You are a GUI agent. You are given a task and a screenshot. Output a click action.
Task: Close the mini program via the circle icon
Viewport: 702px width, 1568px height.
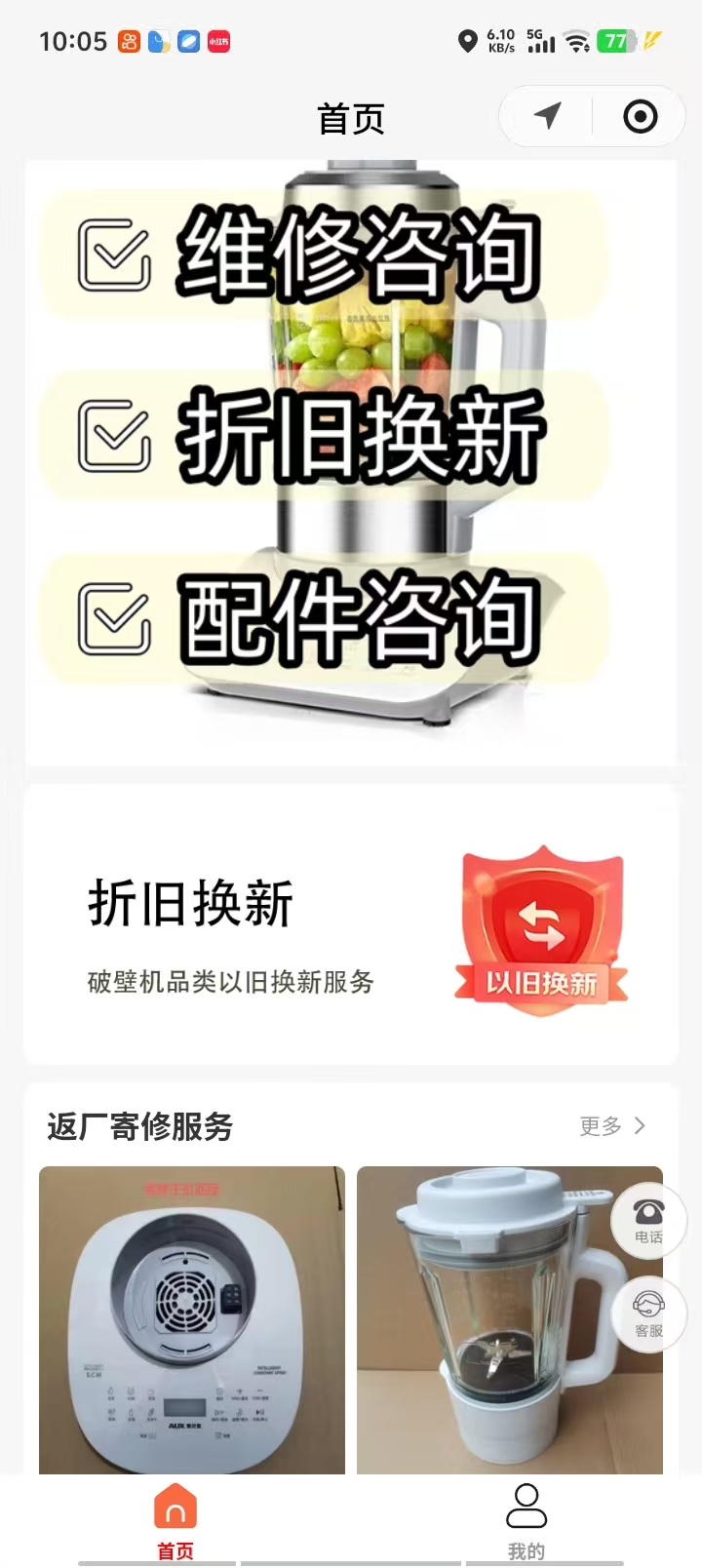640,117
